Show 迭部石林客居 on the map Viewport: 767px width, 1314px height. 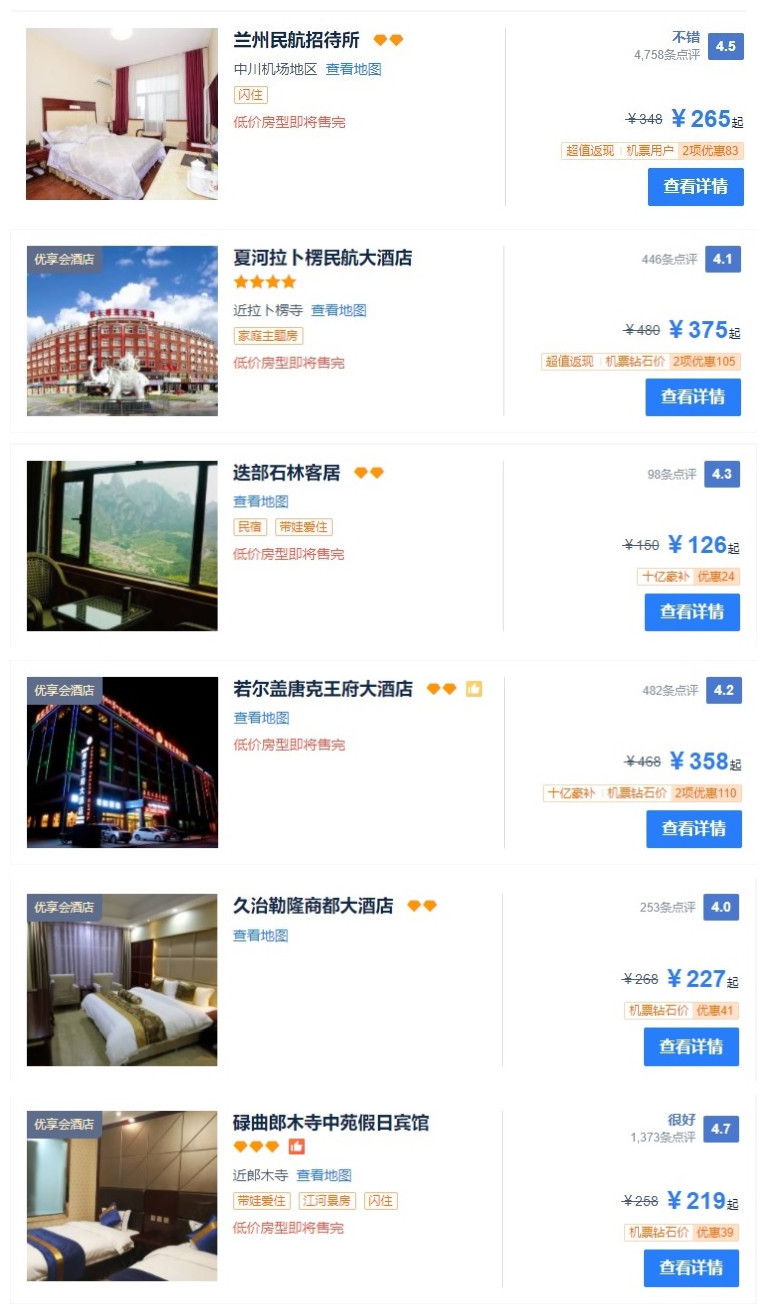pyautogui.click(x=260, y=501)
